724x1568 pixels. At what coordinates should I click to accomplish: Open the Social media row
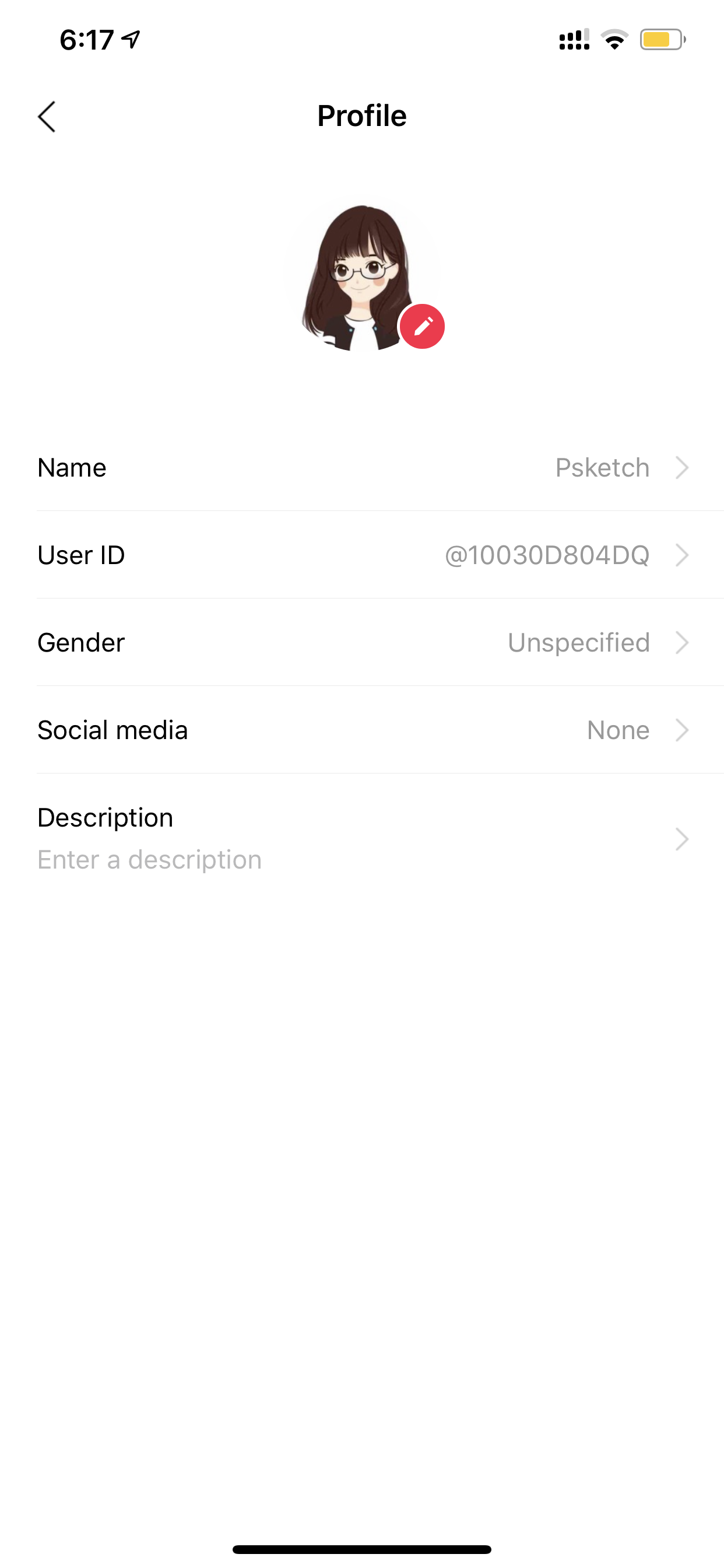point(362,730)
